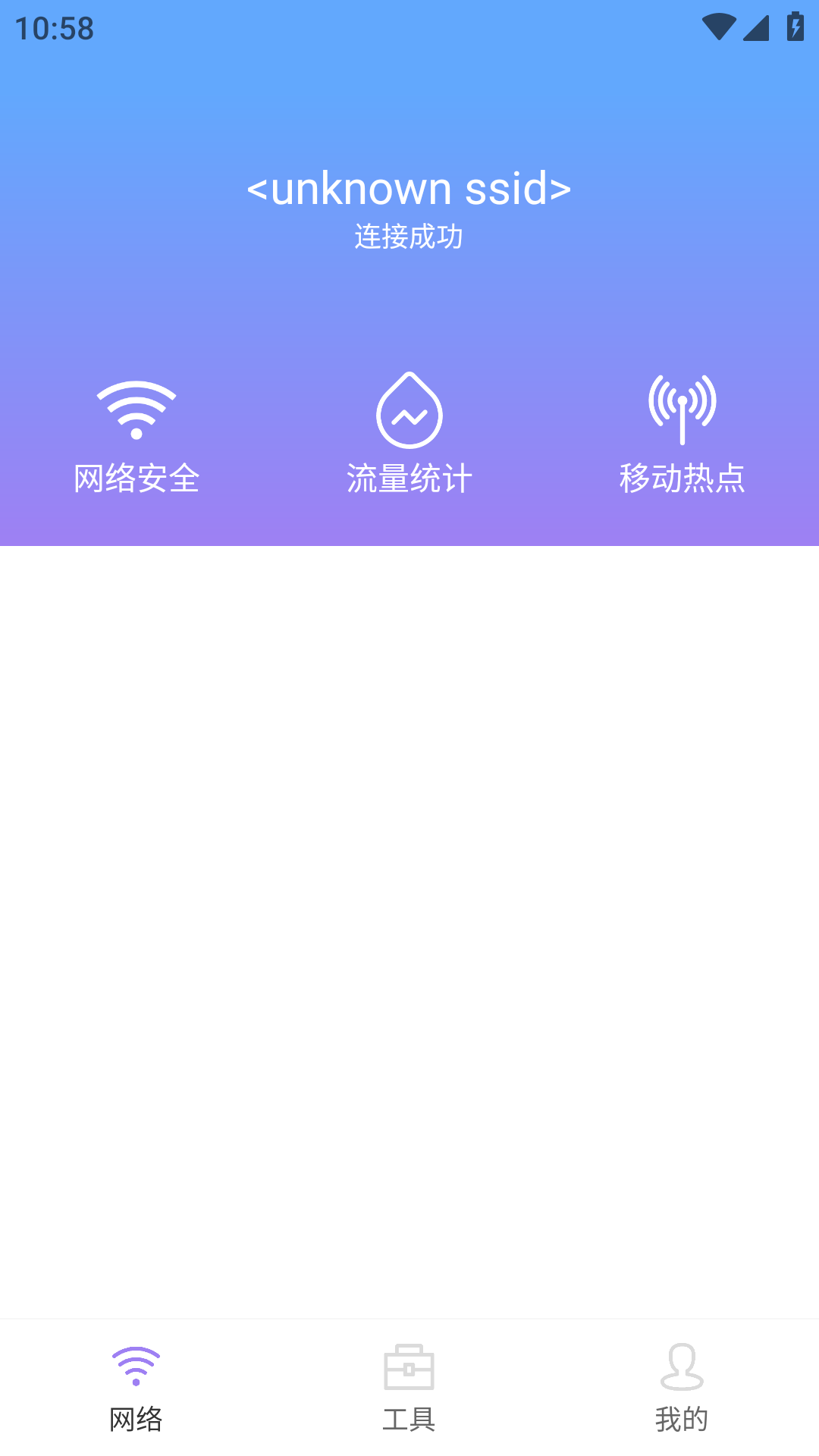Open 流量统计 traffic statistics
This screenshot has height=1456, width=819.
[409, 438]
